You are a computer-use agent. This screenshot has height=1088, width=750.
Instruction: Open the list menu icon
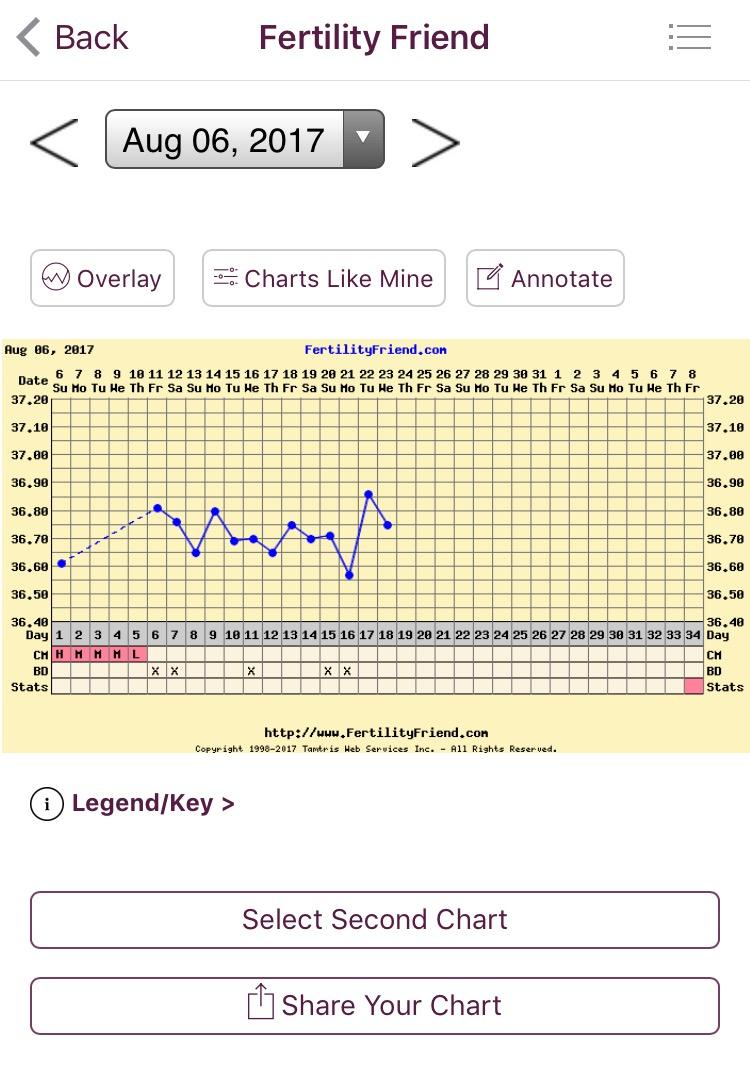tap(690, 37)
